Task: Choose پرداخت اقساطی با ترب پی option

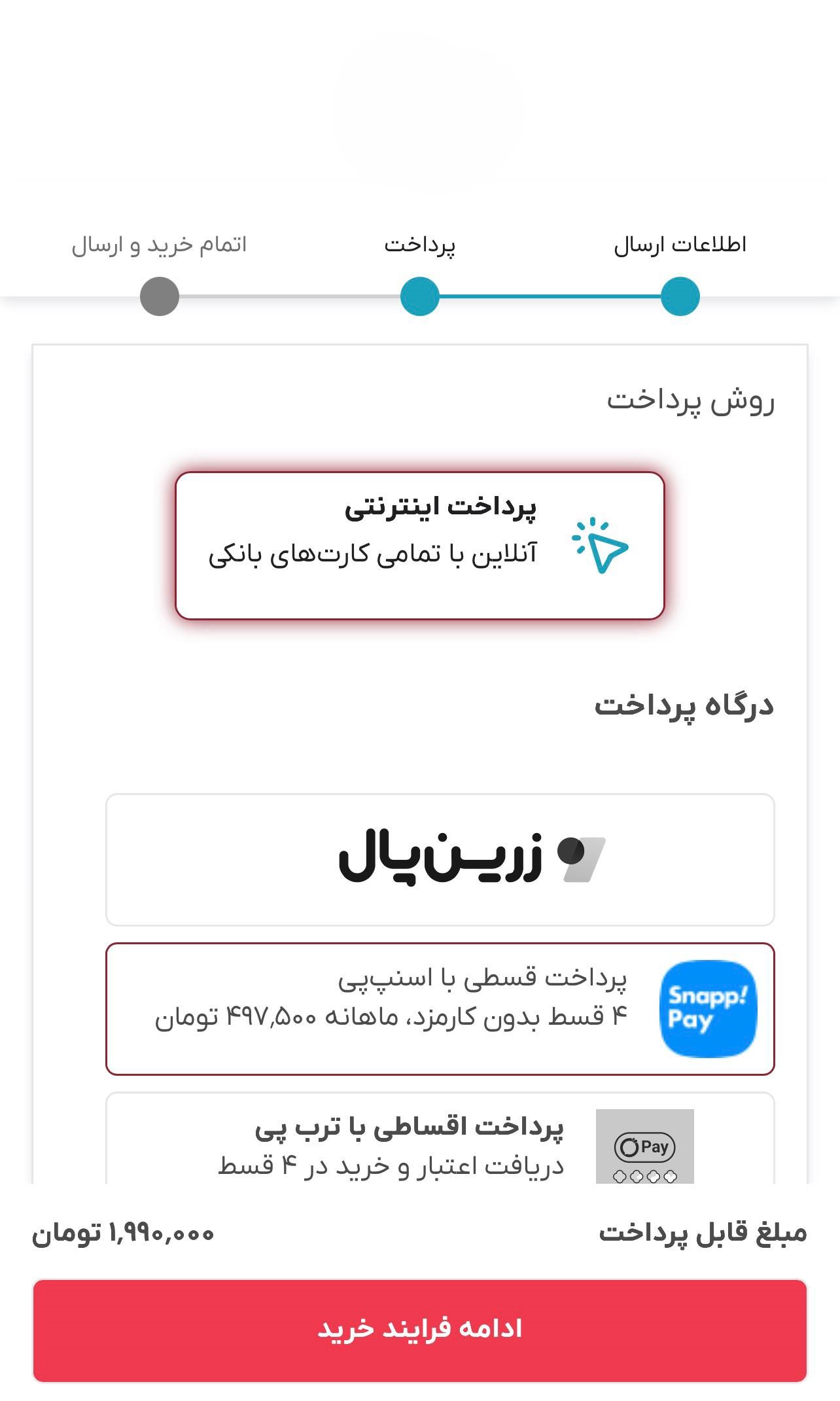Action: tap(440, 1139)
